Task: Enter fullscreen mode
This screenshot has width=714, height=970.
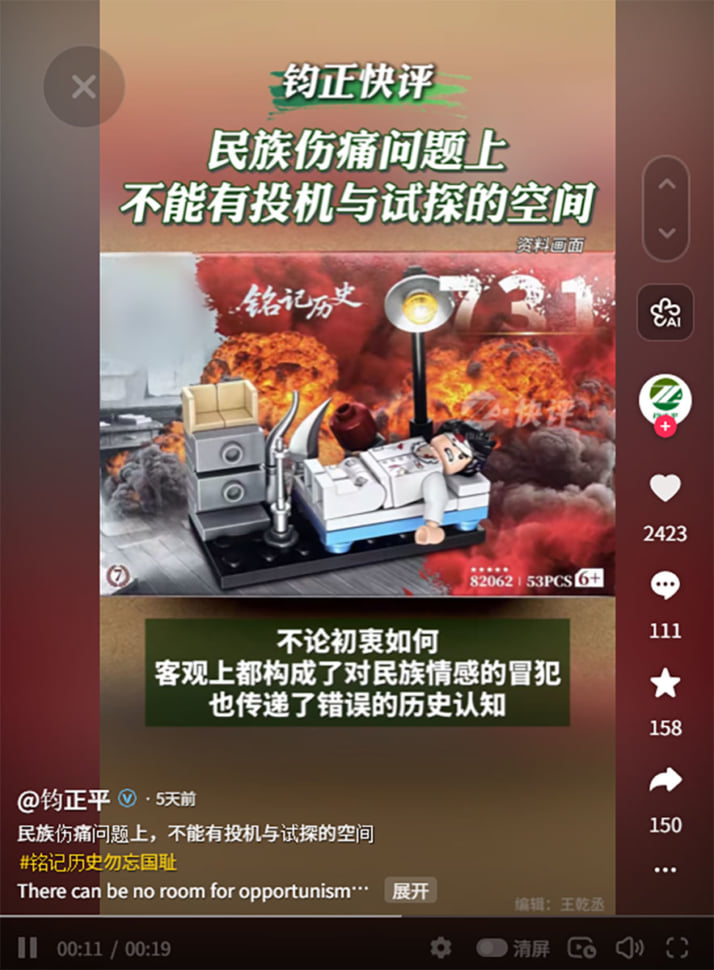Action: (x=677, y=947)
